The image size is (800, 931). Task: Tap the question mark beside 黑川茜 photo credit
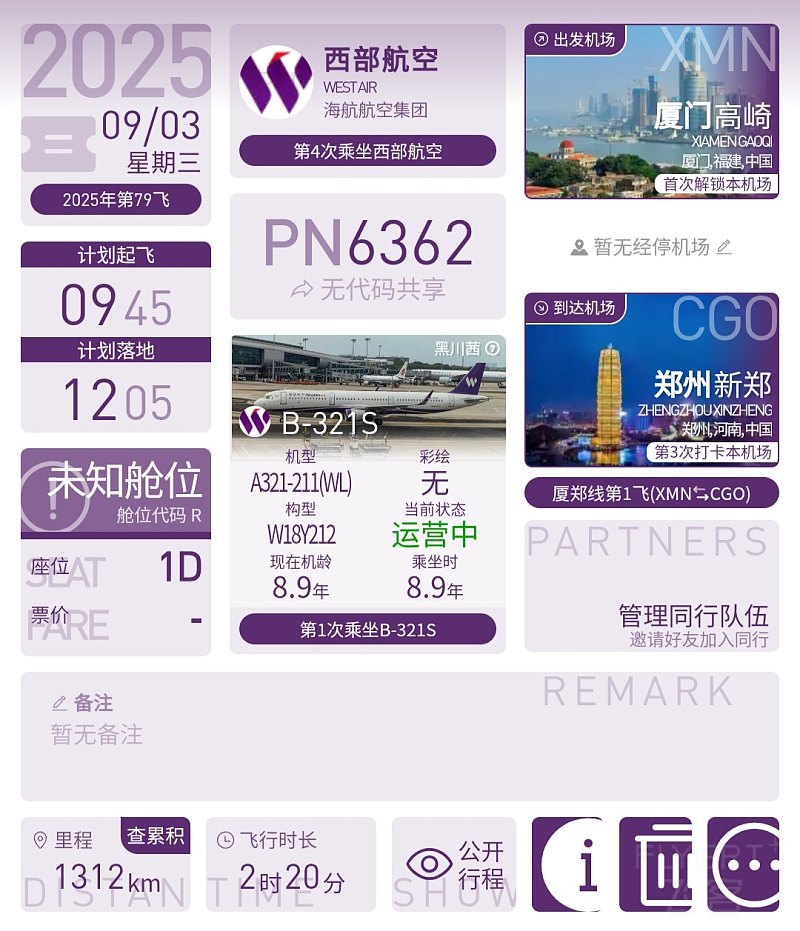pyautogui.click(x=491, y=349)
